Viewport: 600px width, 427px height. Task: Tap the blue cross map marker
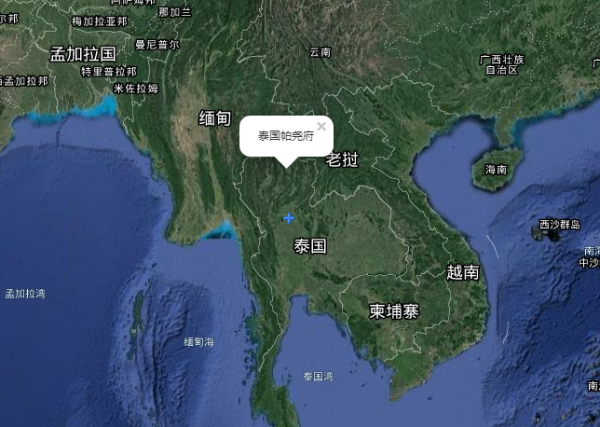(x=289, y=218)
